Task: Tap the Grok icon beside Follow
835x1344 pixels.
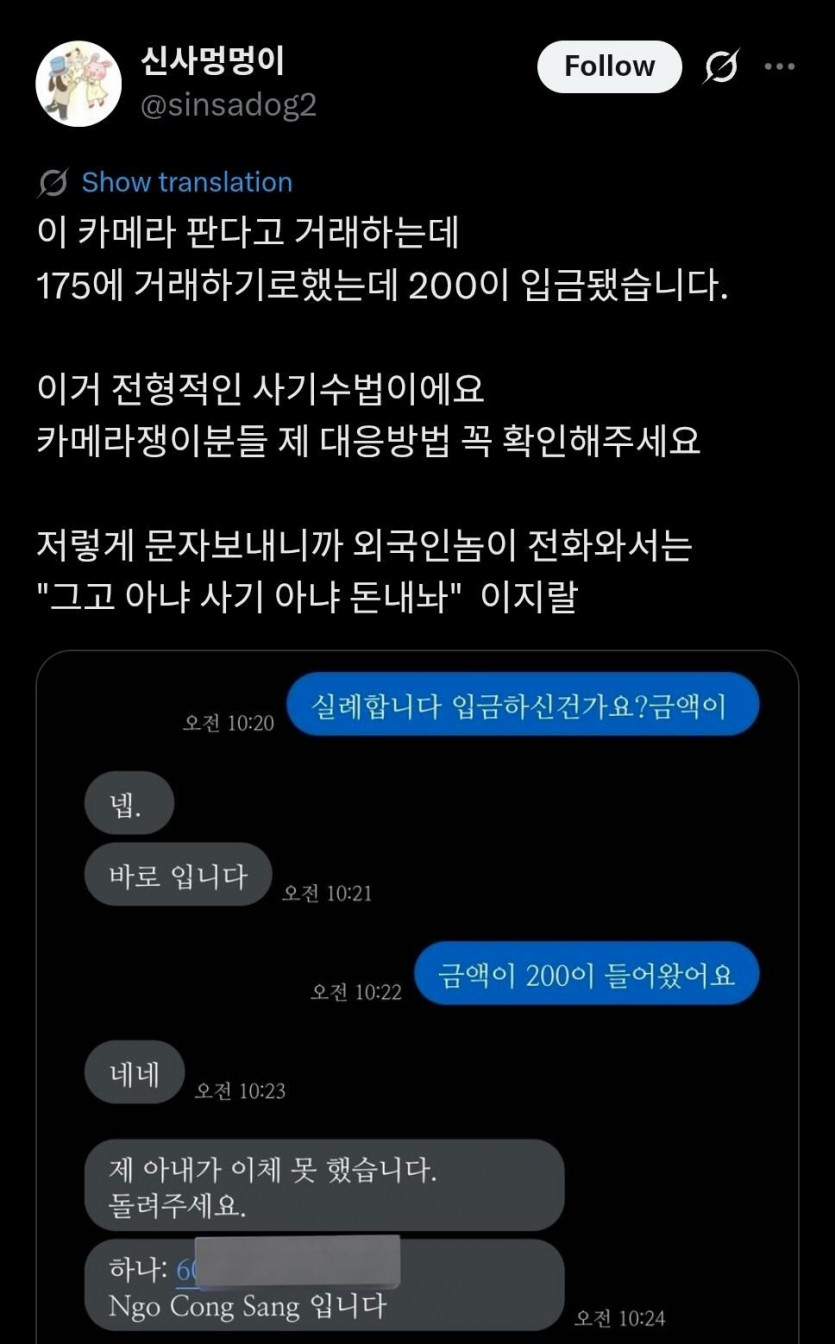Action: [x=721, y=67]
